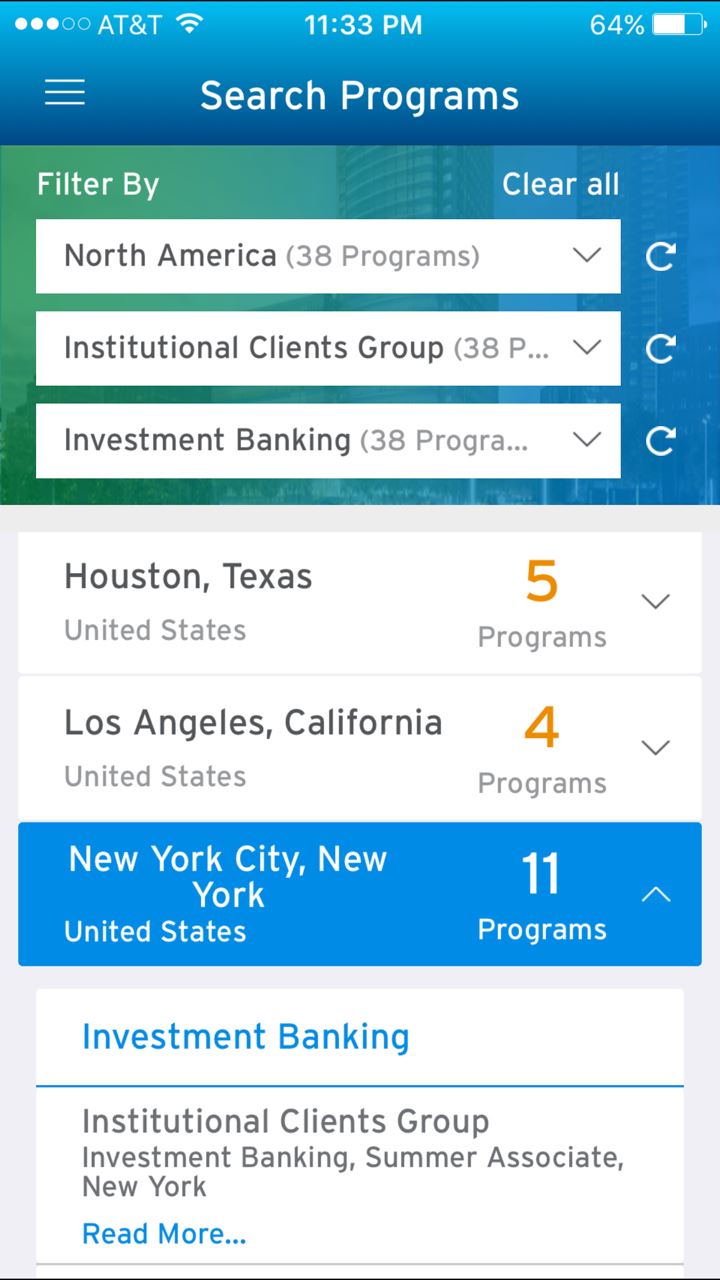Expand the Los Angeles, California programs
This screenshot has width=720, height=1280.
[x=360, y=748]
